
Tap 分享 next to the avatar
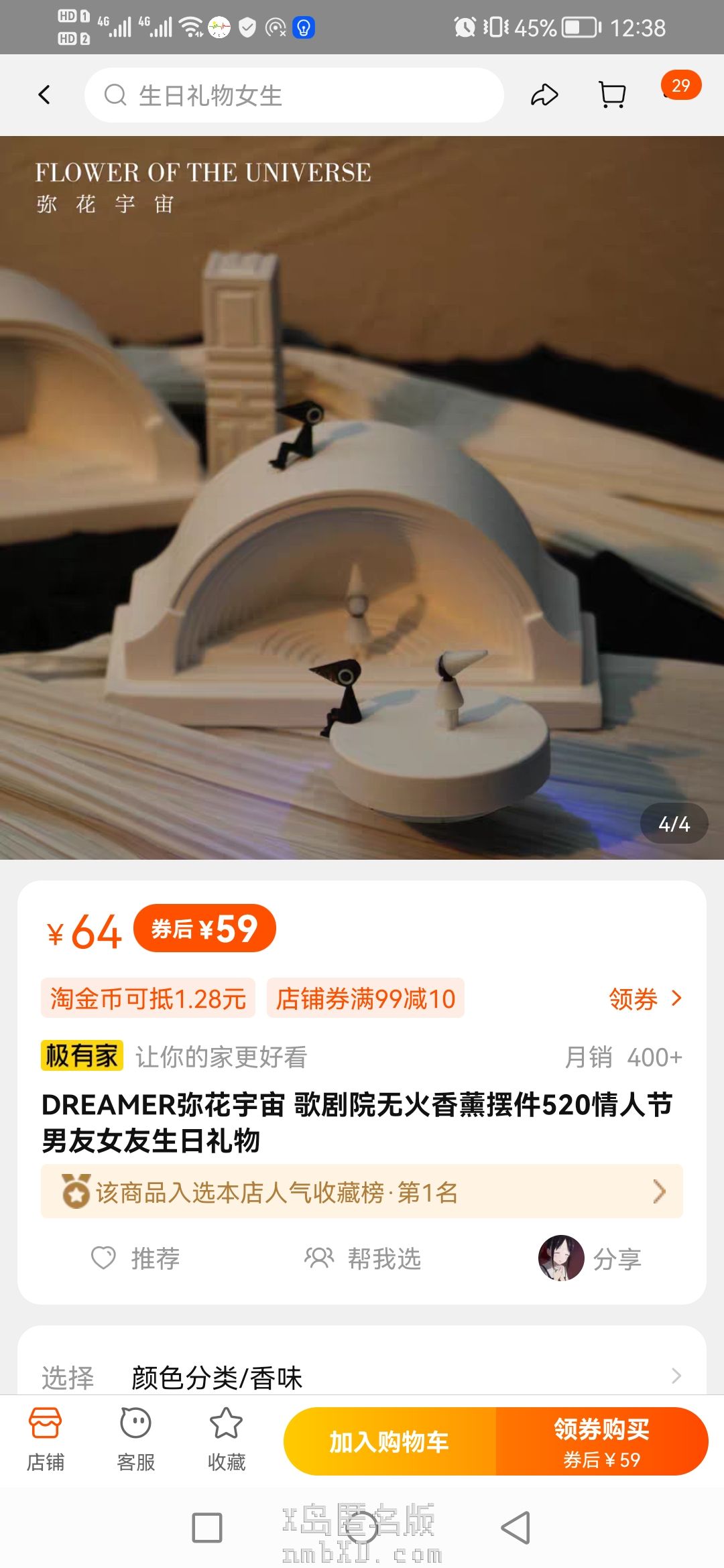(x=617, y=1259)
